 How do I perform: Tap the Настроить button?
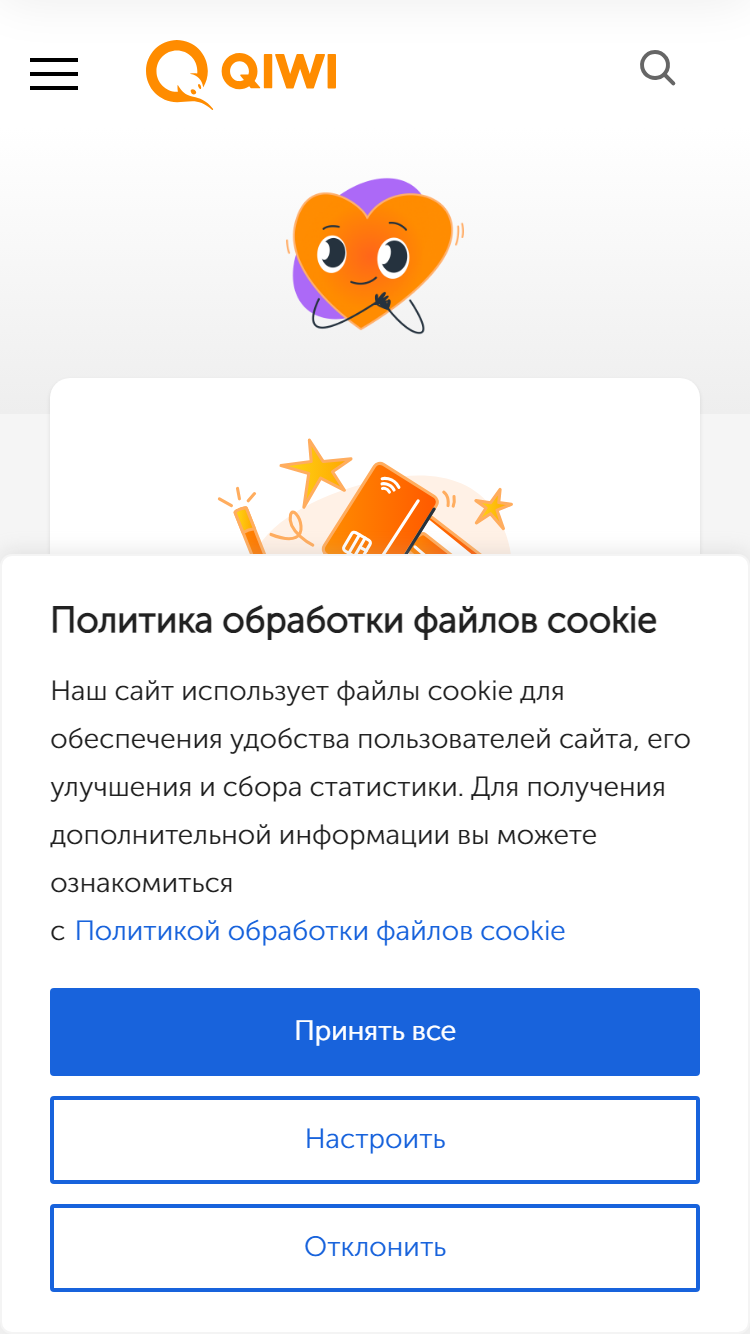(375, 1140)
